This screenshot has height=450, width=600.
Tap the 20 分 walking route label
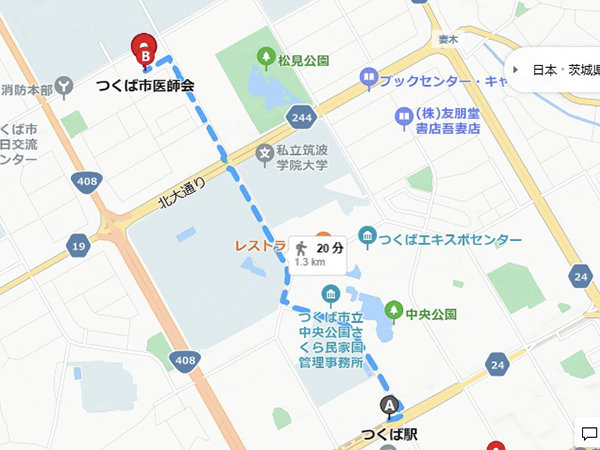[x=318, y=254]
